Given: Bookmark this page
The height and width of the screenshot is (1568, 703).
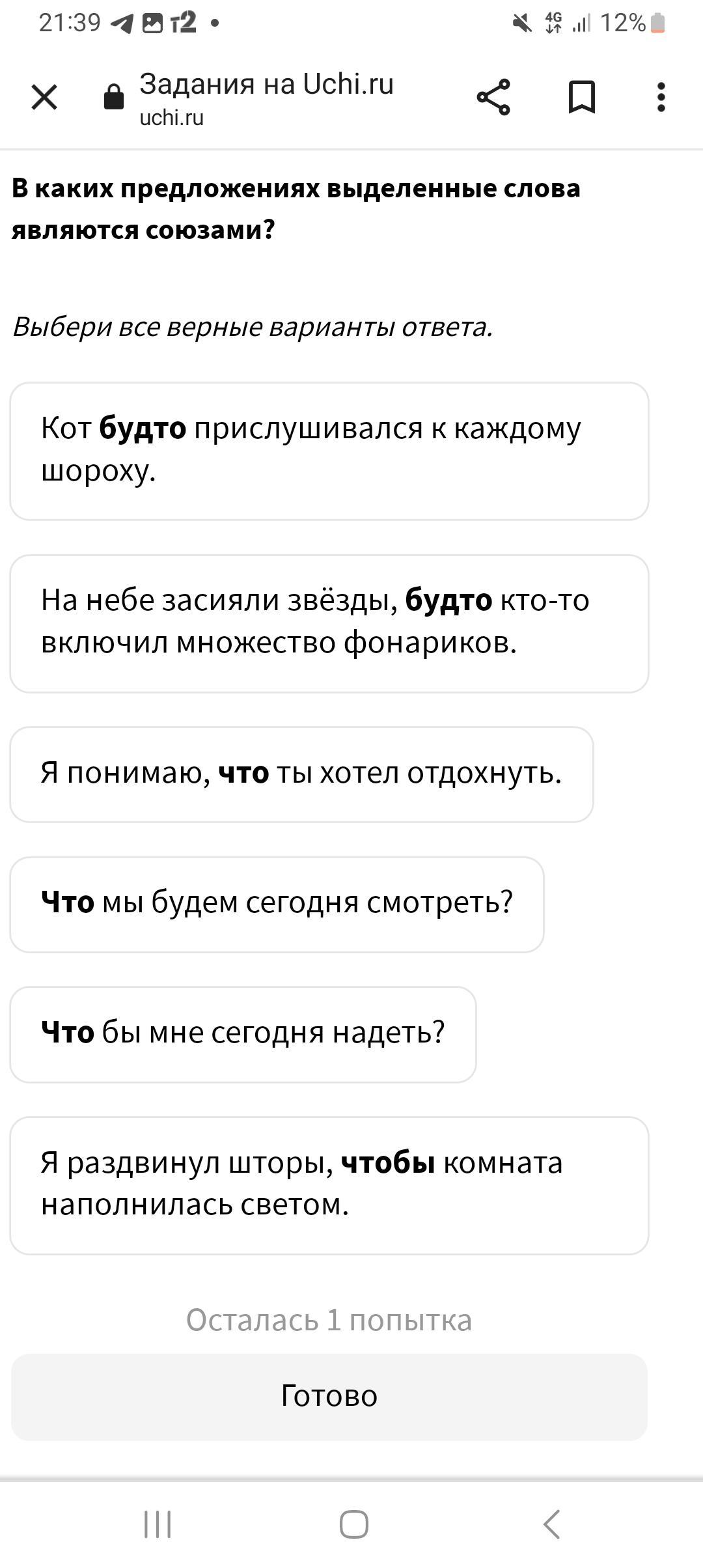Looking at the screenshot, I should pos(582,98).
